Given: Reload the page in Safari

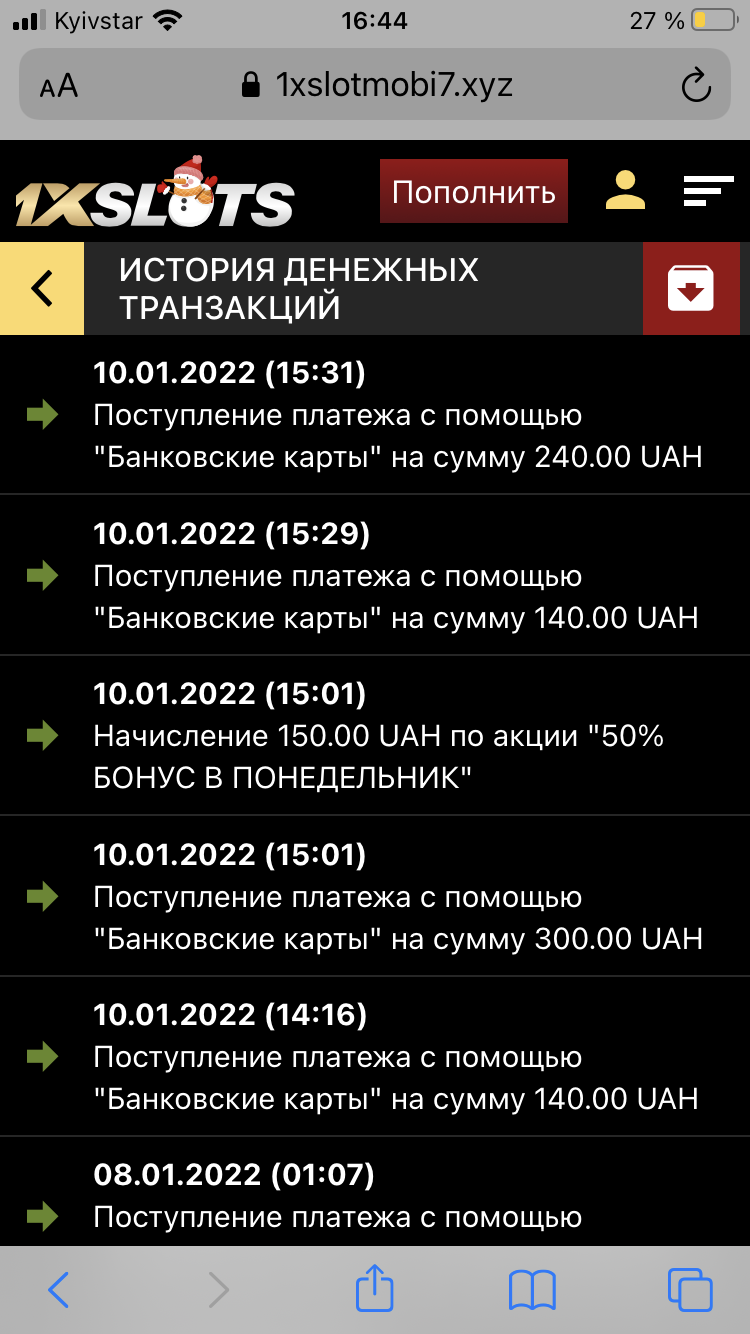Looking at the screenshot, I should click(695, 85).
